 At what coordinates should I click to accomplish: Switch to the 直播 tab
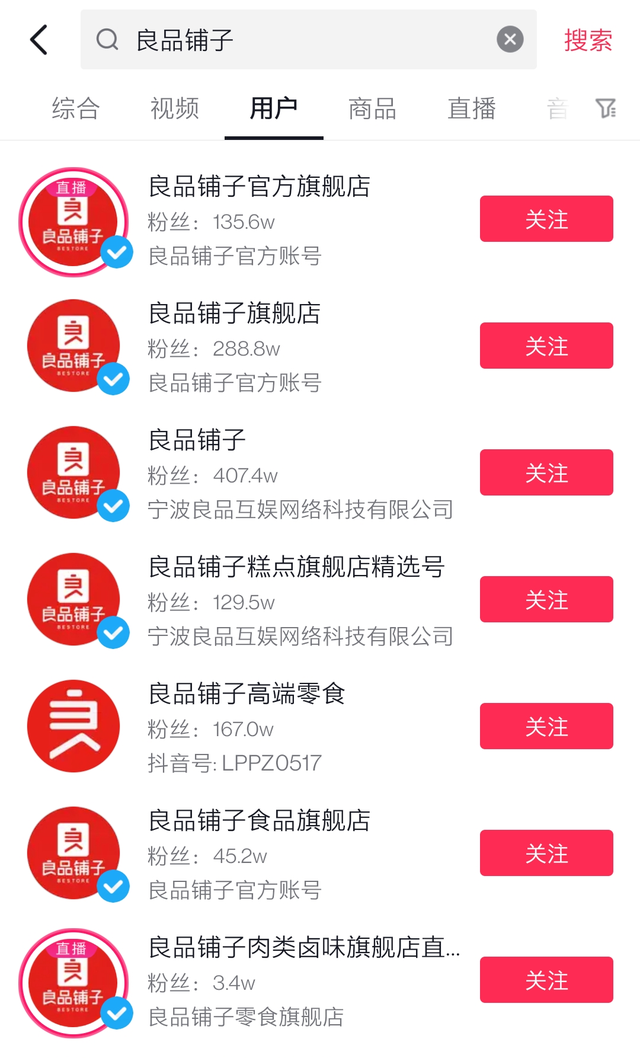[471, 108]
